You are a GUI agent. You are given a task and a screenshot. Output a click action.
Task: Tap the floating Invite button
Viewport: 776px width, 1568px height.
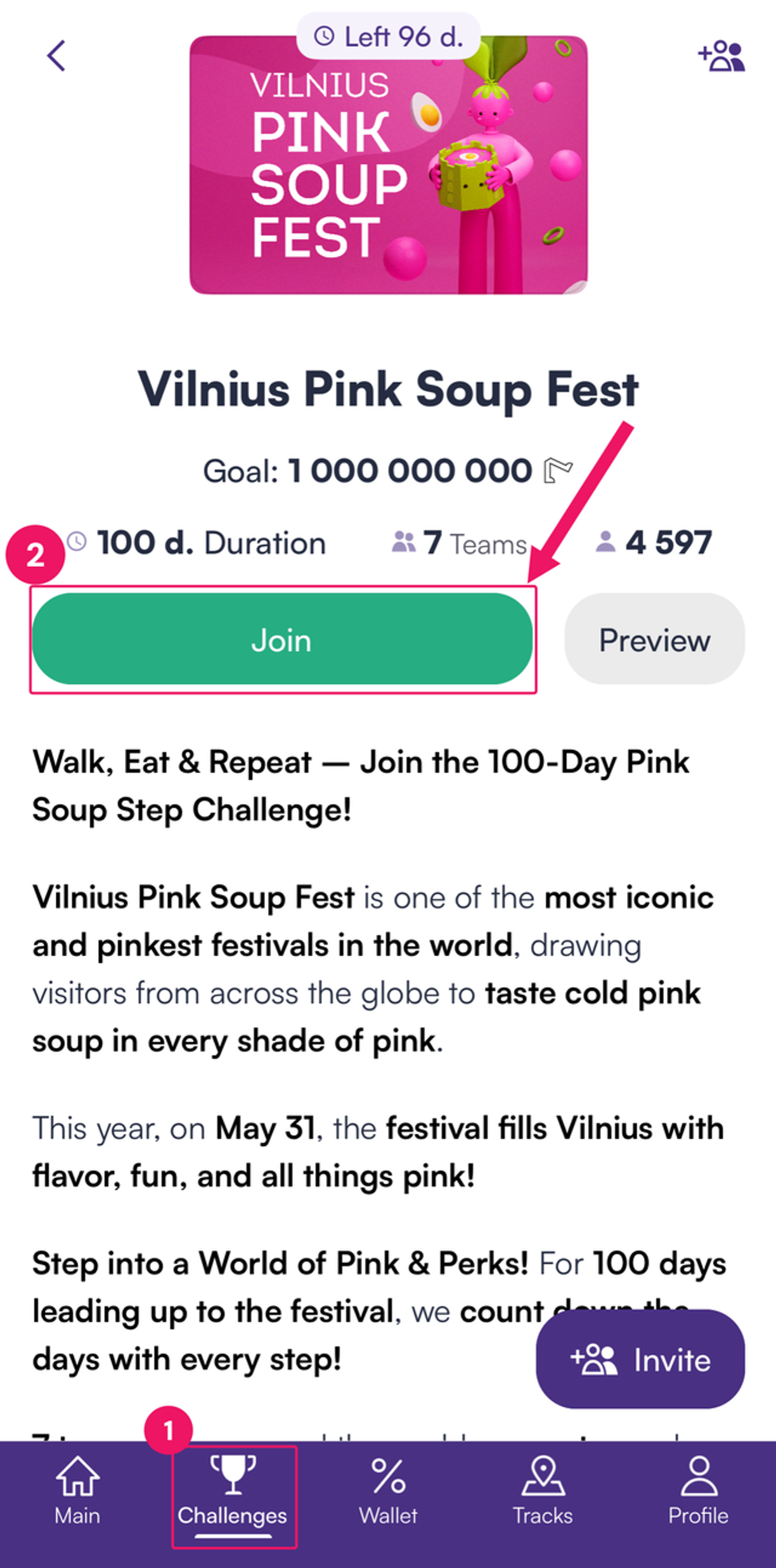640,1359
